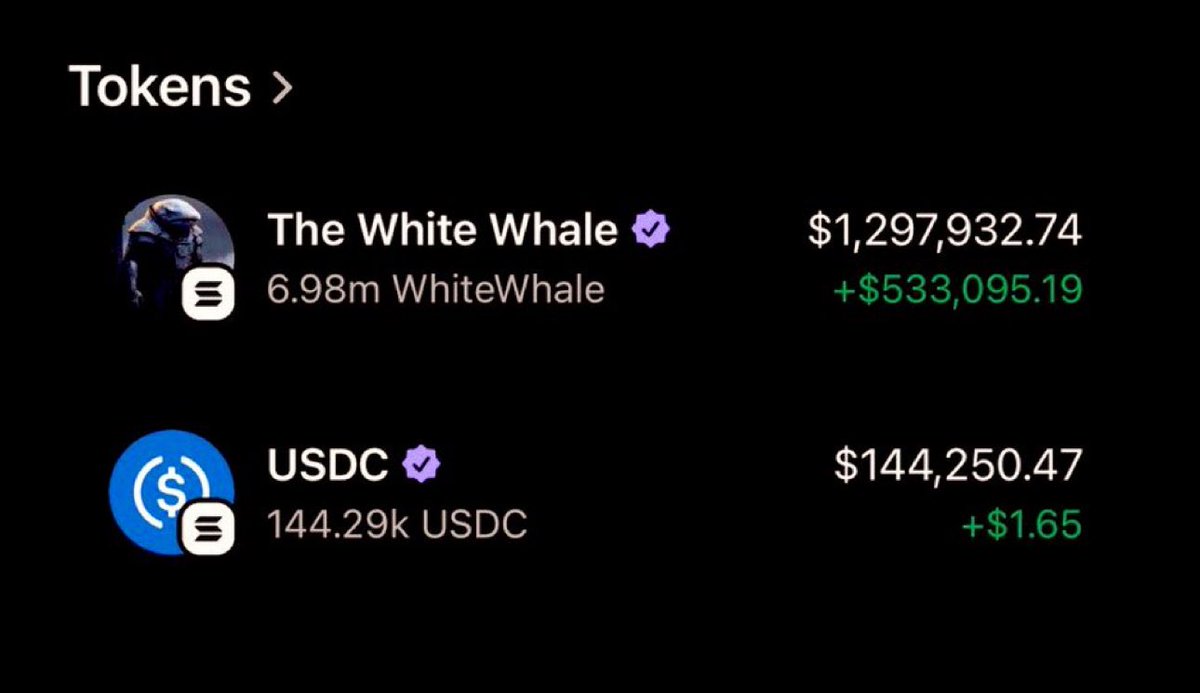Open The White Whale token details
Image resolution: width=1200 pixels, height=693 pixels.
click(442, 231)
